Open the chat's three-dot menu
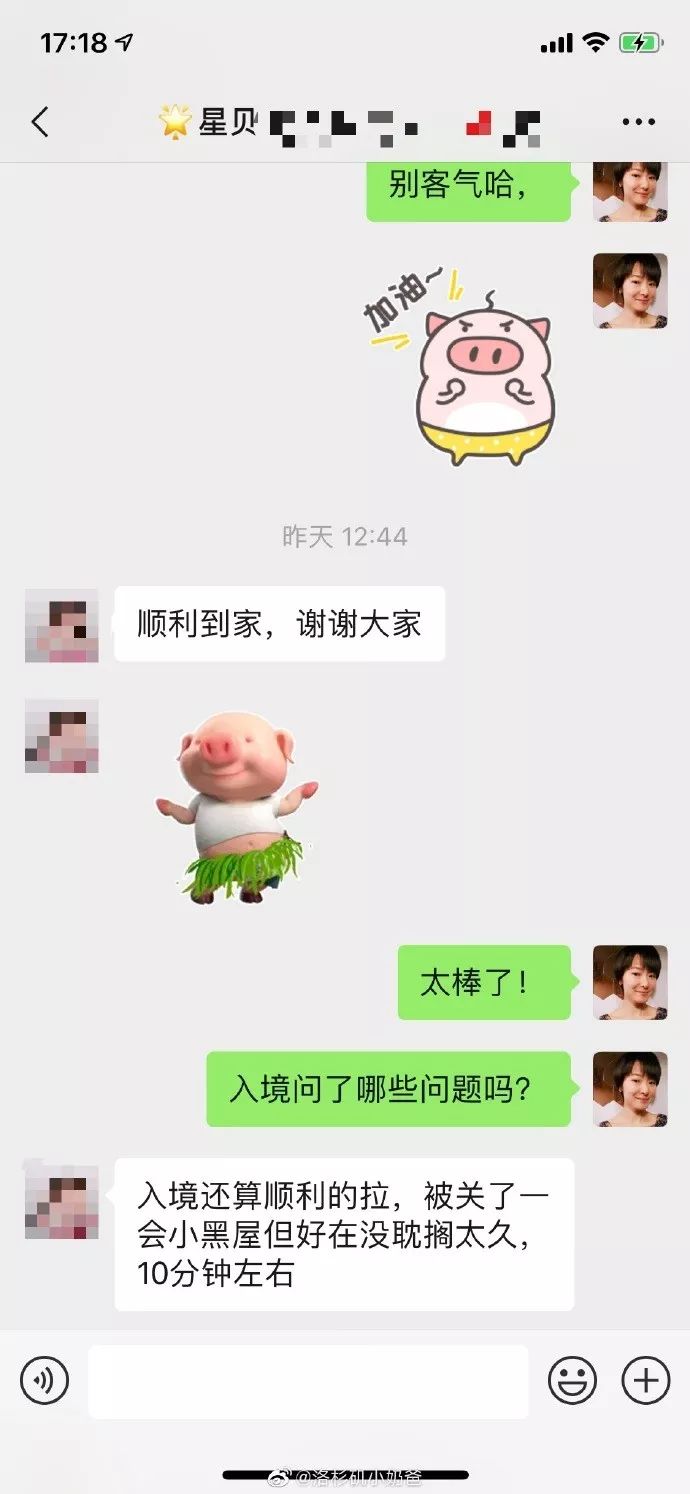Screen dimensions: 690x1494 pos(638,123)
